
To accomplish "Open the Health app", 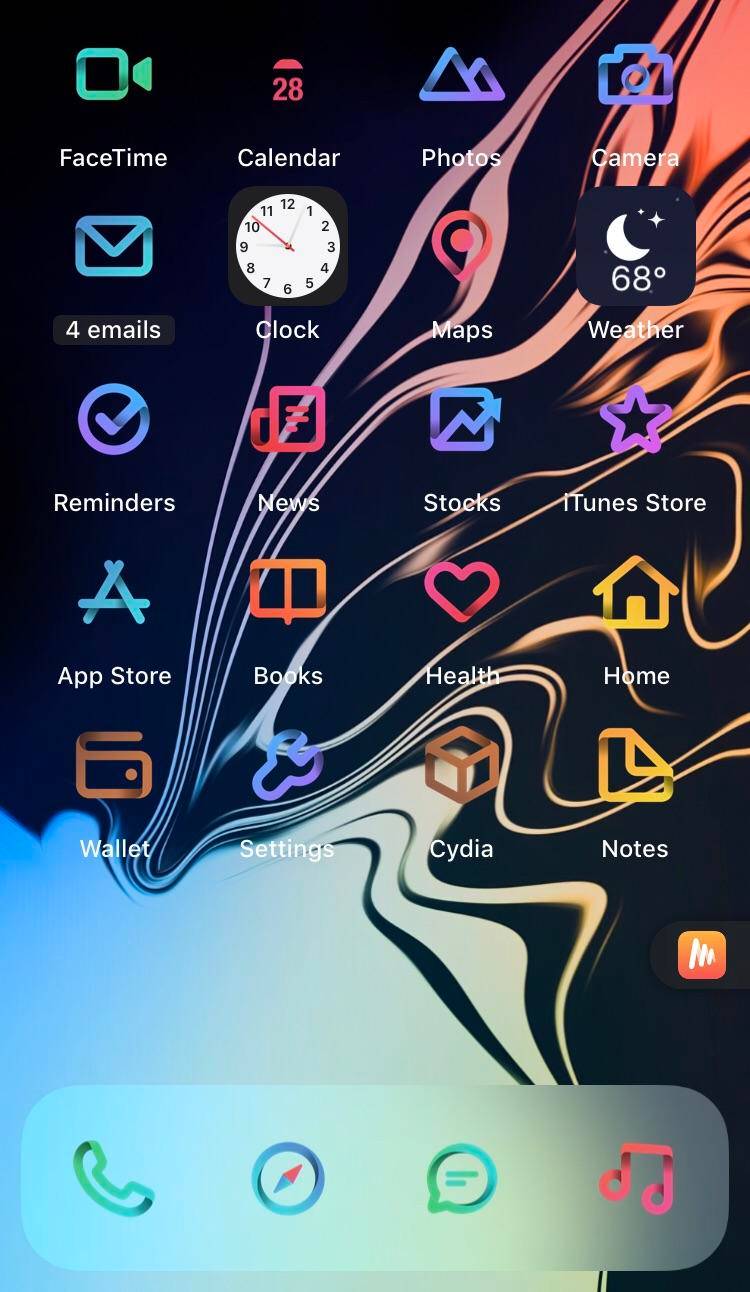I will pyautogui.click(x=461, y=593).
